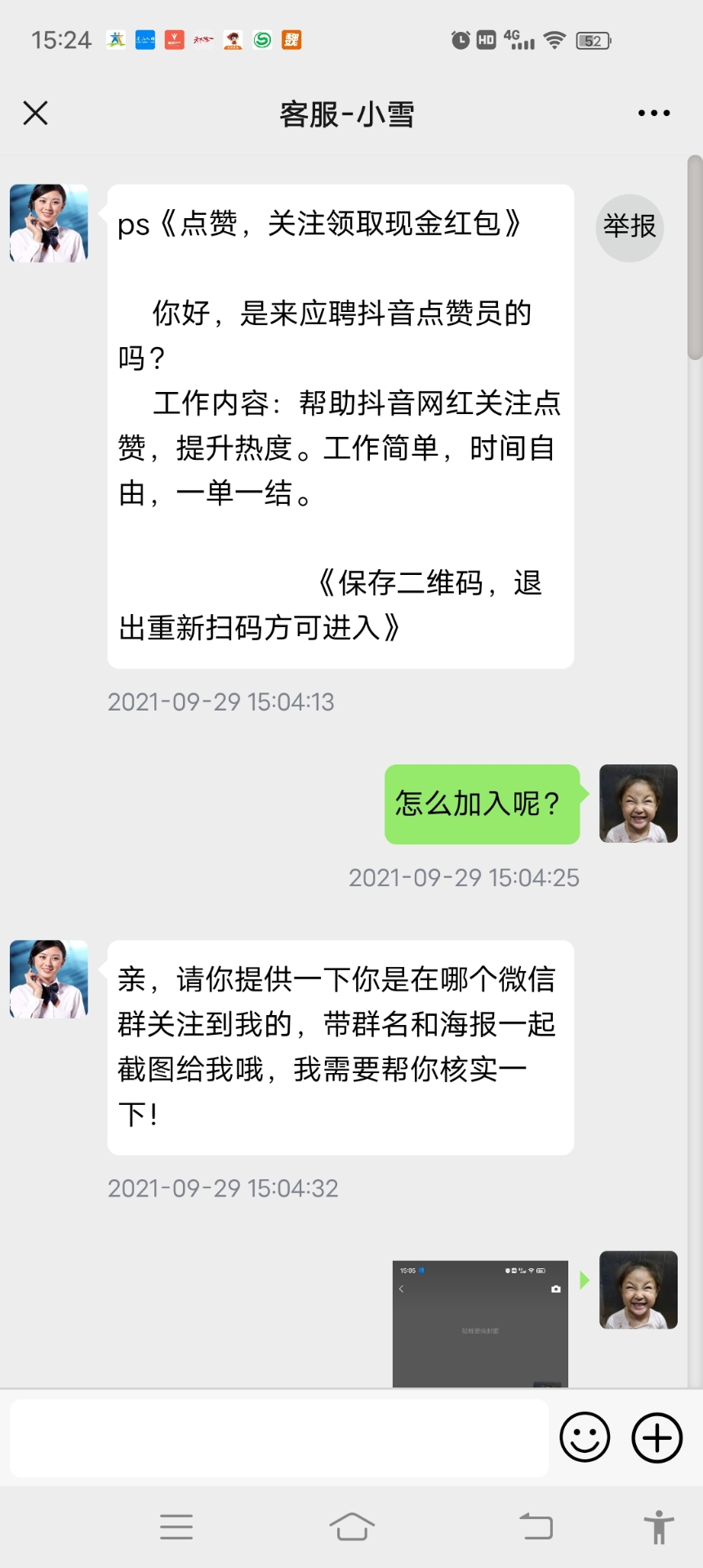Screen dimensions: 703x1568
Task: View 客服-小雪's avatar on the first message
Action: point(49,223)
